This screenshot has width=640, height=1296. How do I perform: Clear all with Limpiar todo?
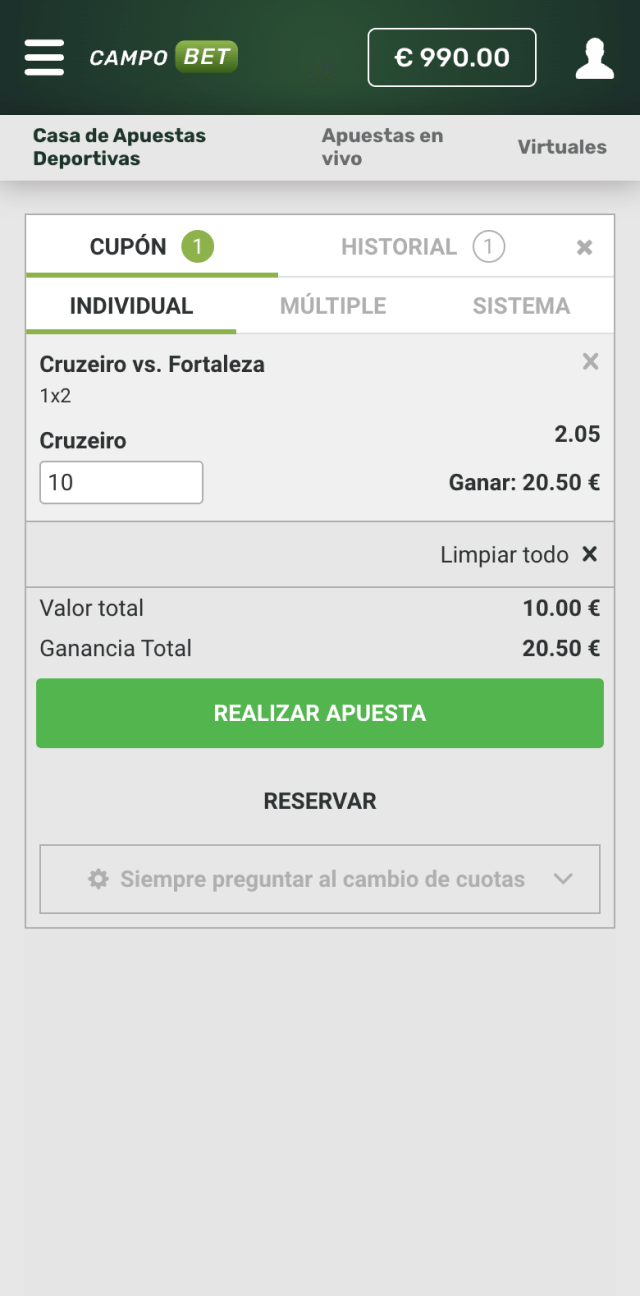pyautogui.click(x=518, y=554)
